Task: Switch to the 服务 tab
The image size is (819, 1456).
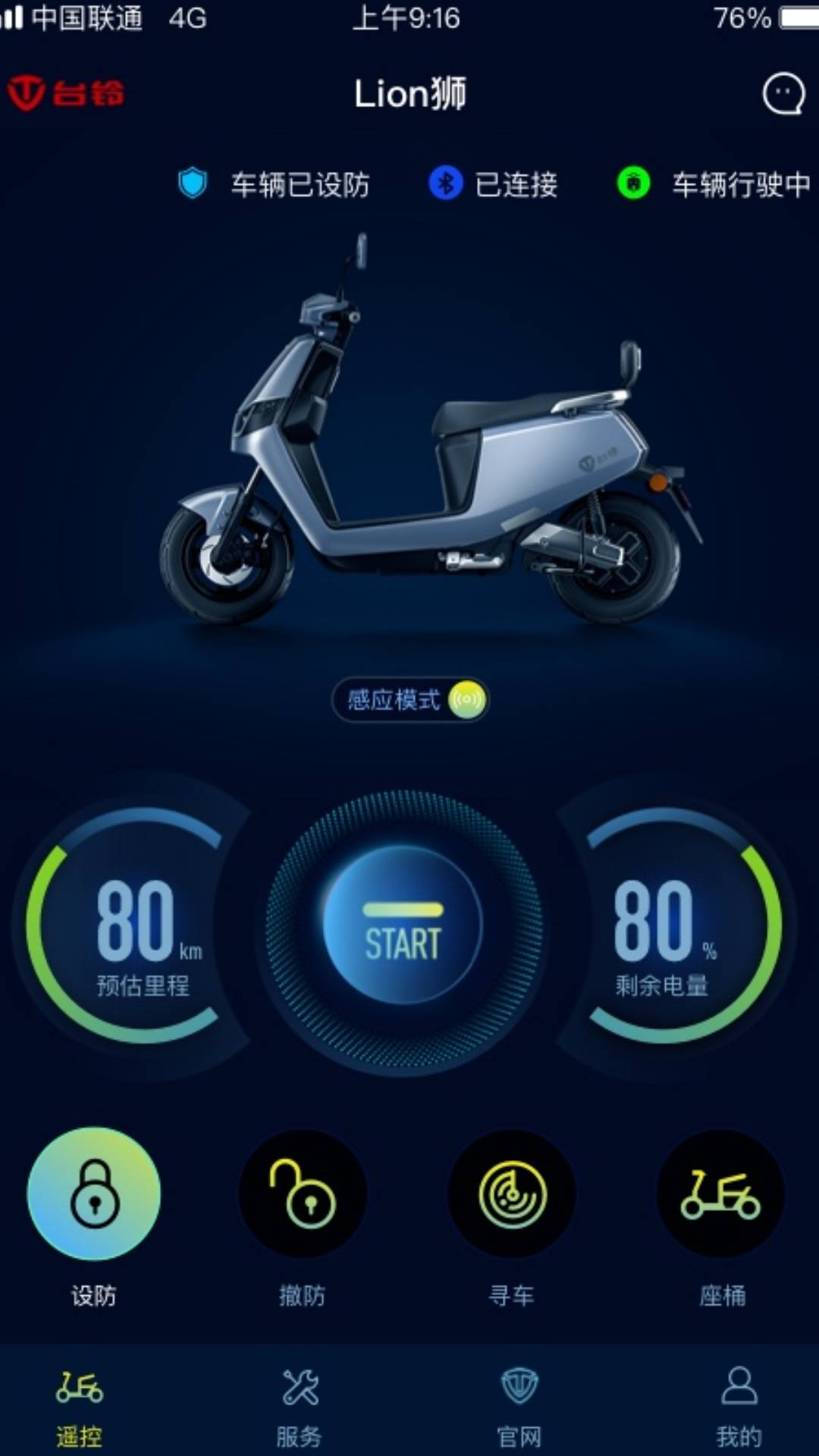Action: click(300, 1407)
